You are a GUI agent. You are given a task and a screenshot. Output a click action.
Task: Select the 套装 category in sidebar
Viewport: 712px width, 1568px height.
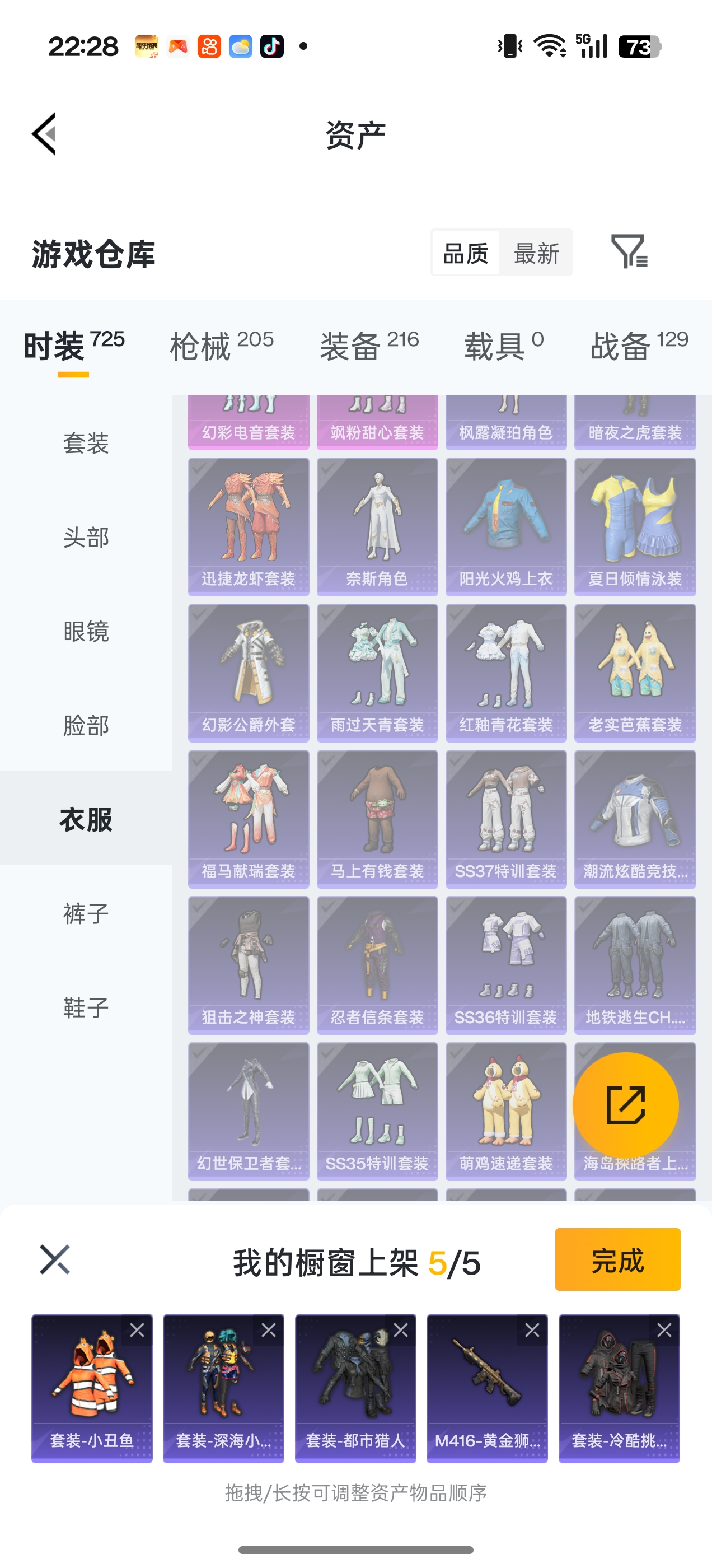(x=86, y=443)
